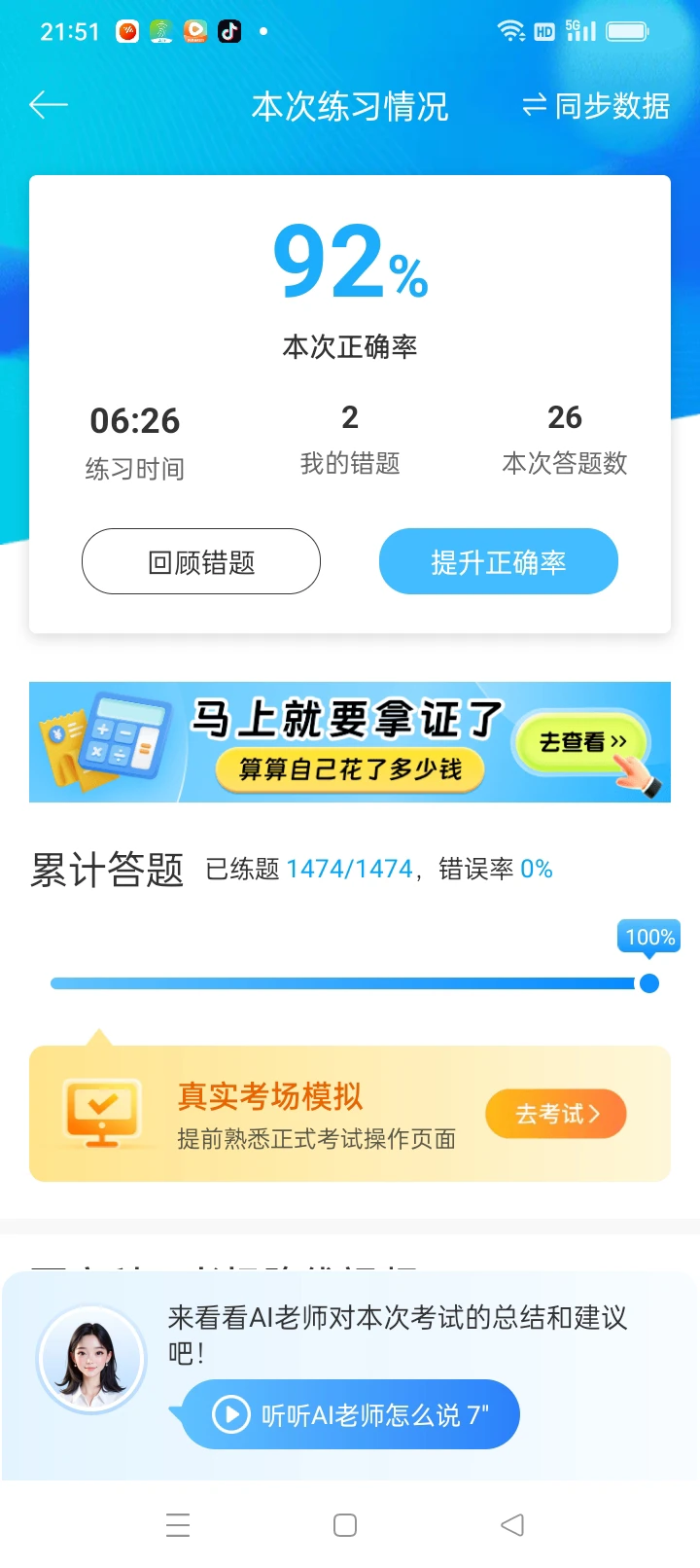Open 回顾错题 to review wrong answers
The width and height of the screenshot is (700, 1568).
[x=201, y=561]
